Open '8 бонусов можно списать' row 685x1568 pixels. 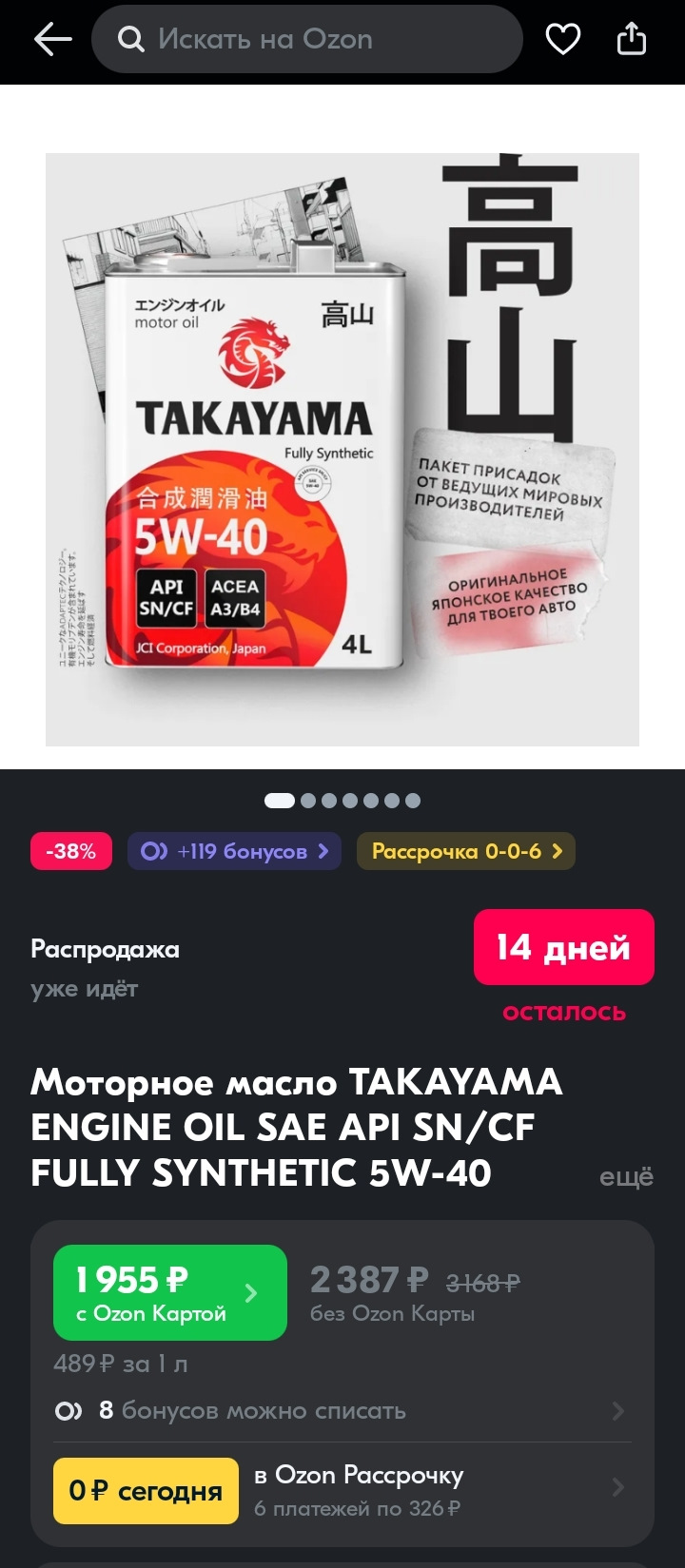point(342,1410)
